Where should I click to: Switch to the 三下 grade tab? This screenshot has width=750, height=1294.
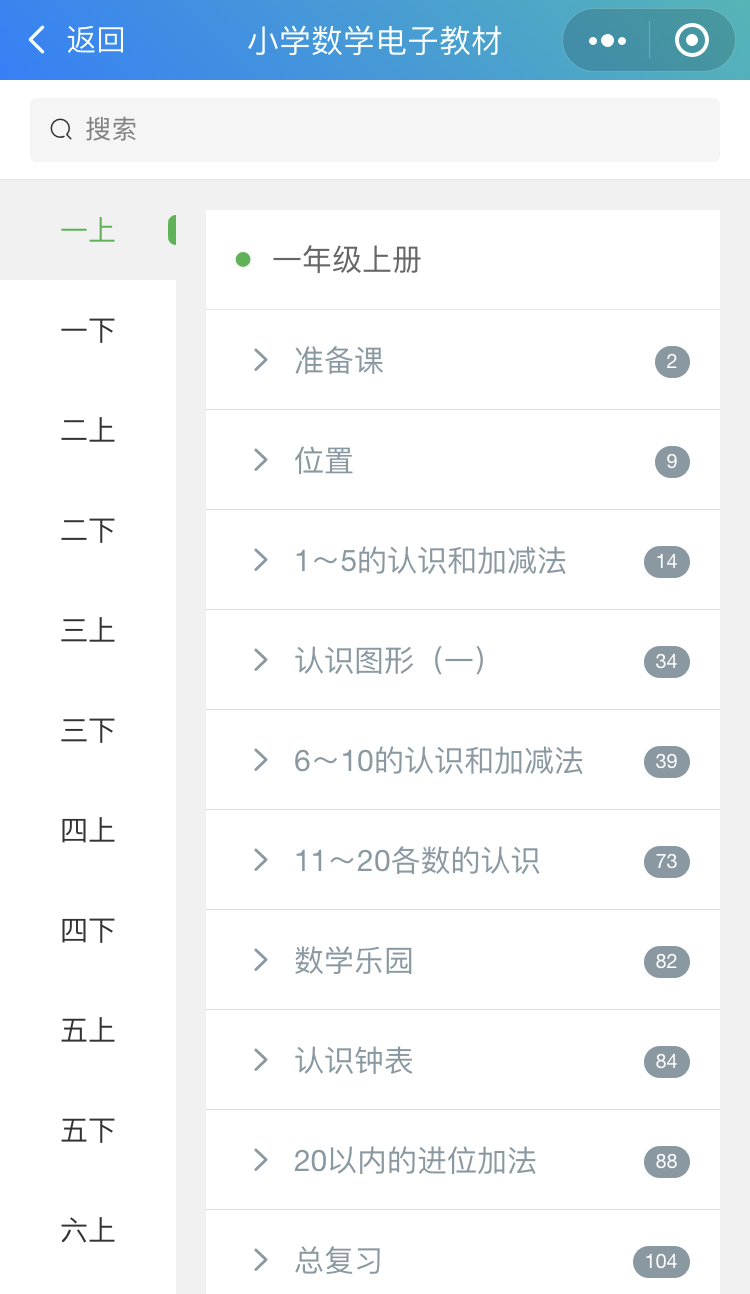click(x=88, y=730)
